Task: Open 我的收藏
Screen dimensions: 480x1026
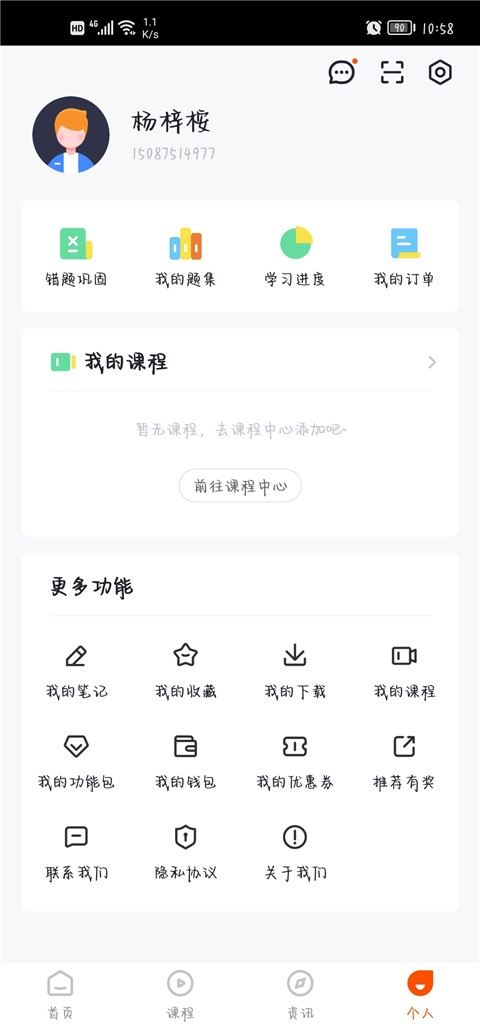Action: coord(185,671)
